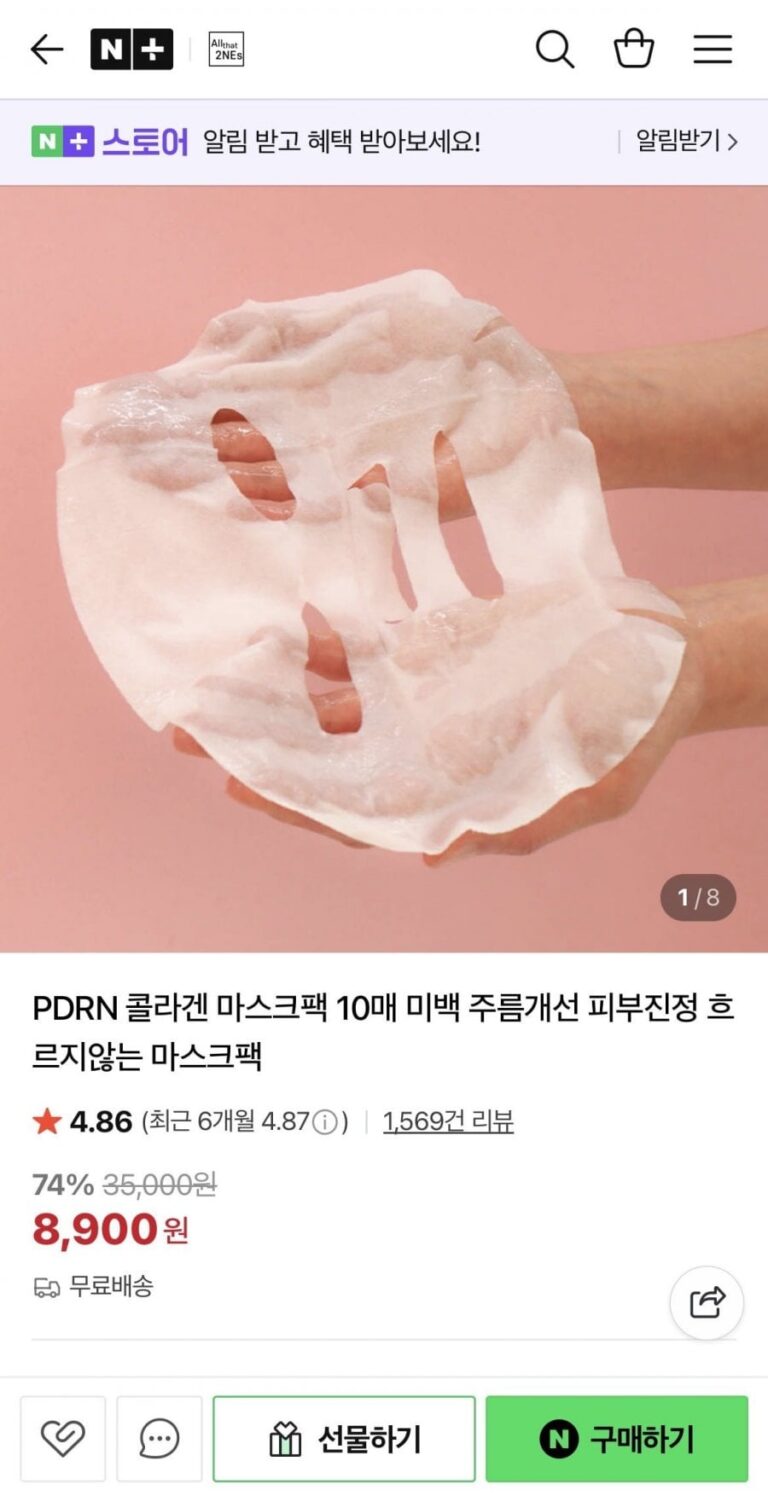Go back using the arrow icon

pyautogui.click(x=47, y=49)
